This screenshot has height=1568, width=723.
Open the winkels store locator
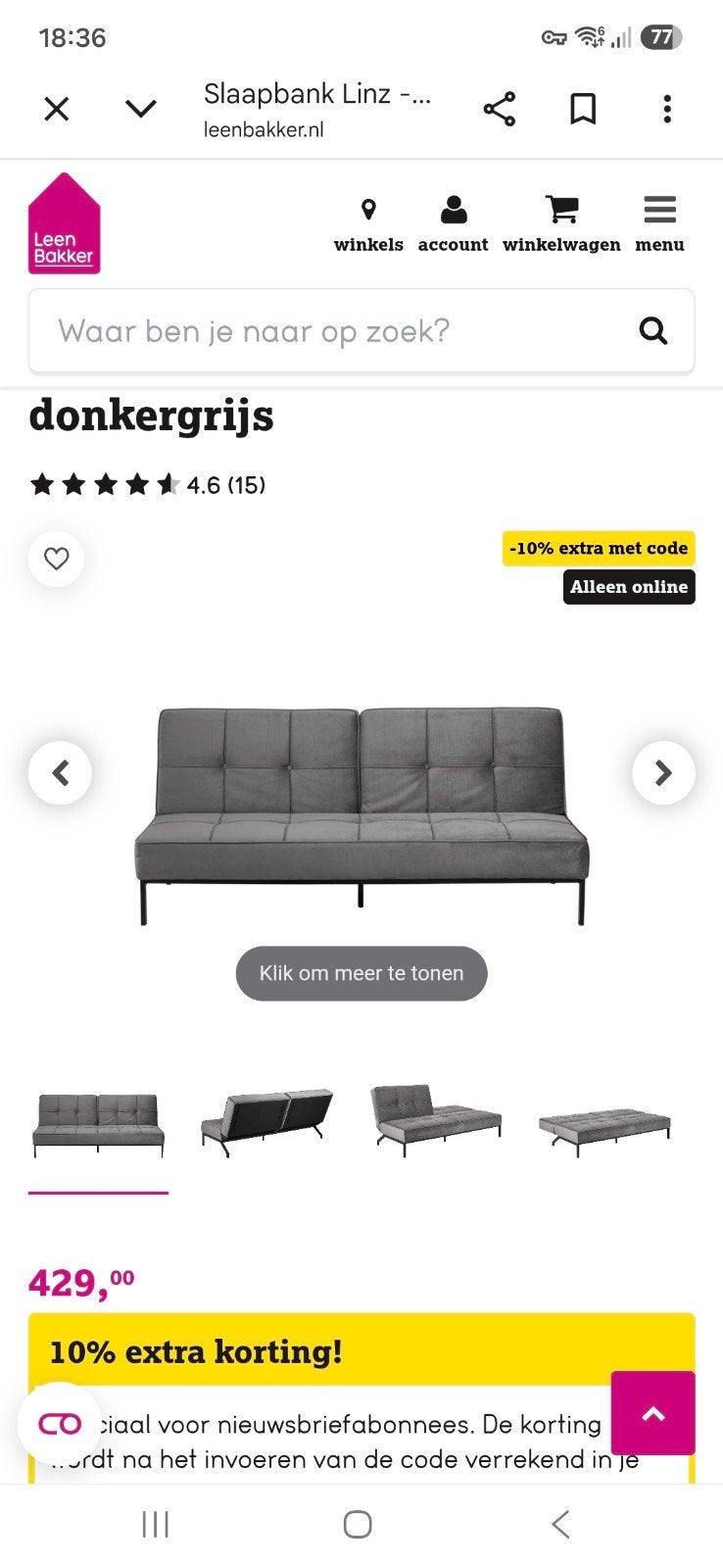(368, 225)
